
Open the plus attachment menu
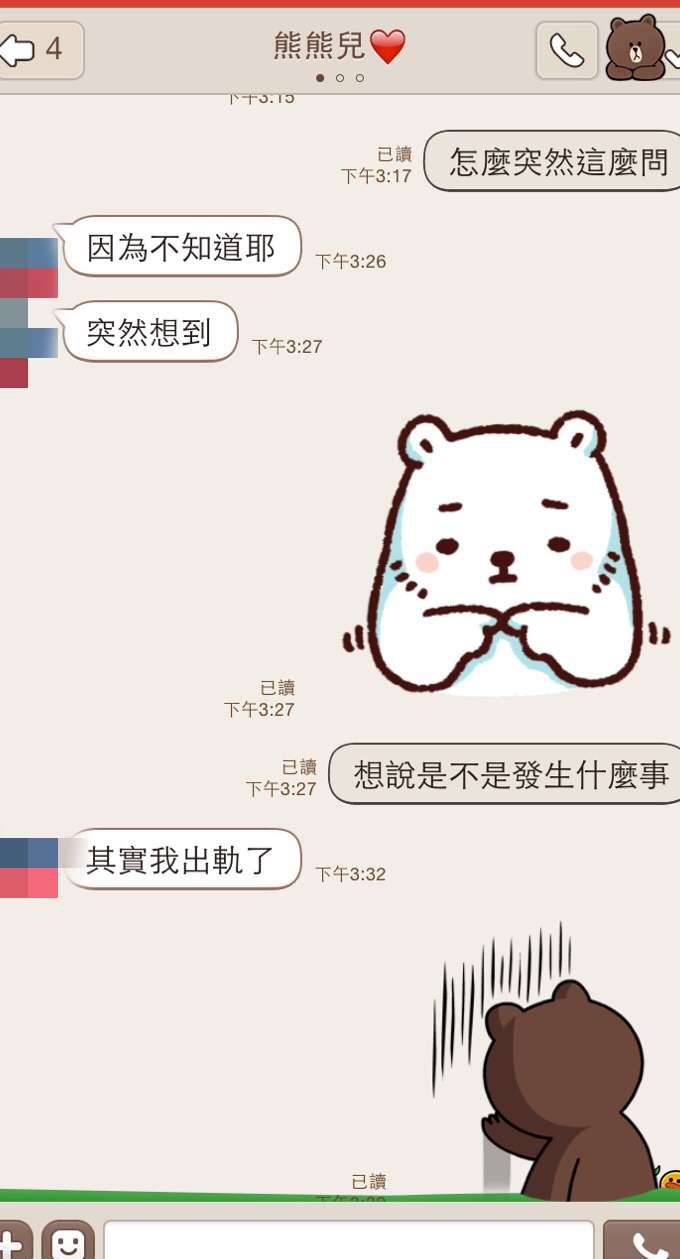point(12,1243)
